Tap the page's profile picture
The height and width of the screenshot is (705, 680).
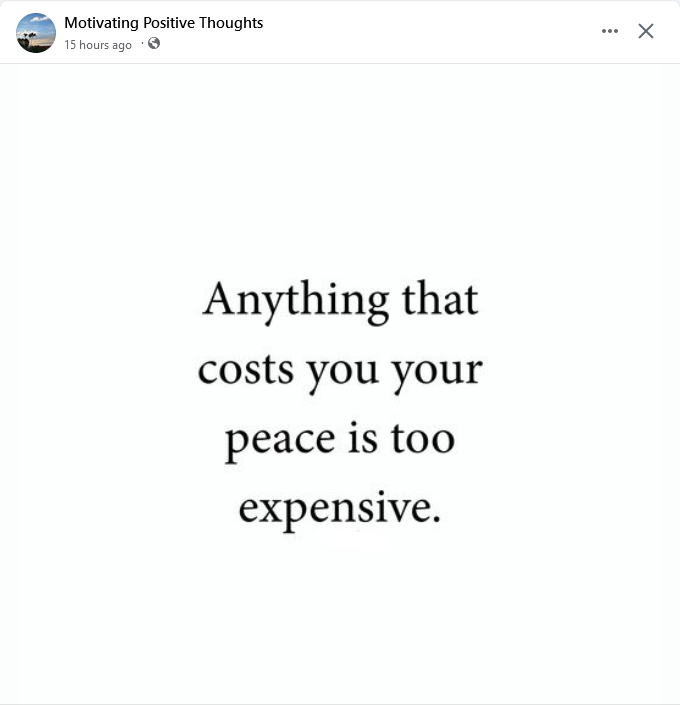[x=36, y=33]
